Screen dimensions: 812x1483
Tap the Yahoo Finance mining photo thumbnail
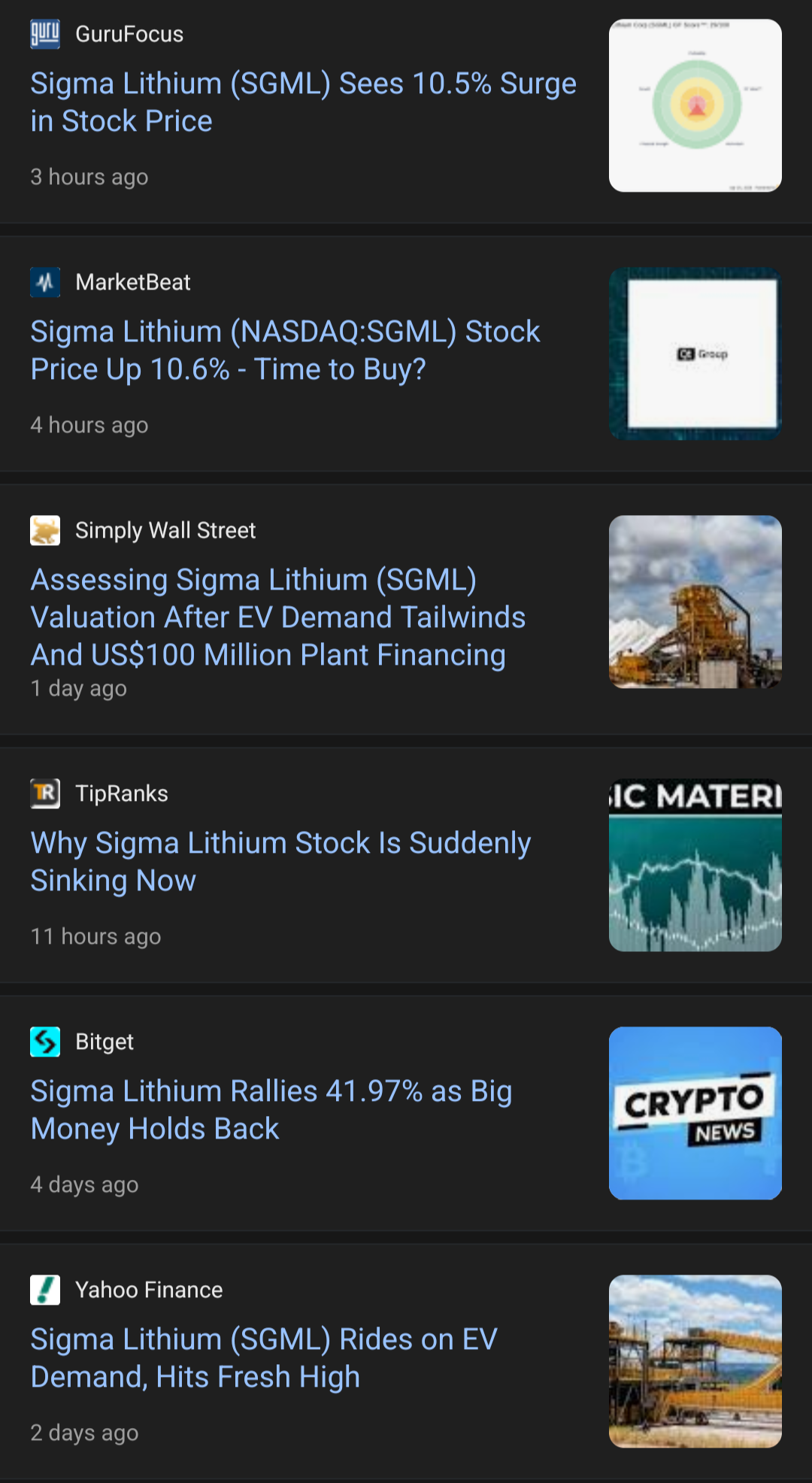(x=695, y=1361)
